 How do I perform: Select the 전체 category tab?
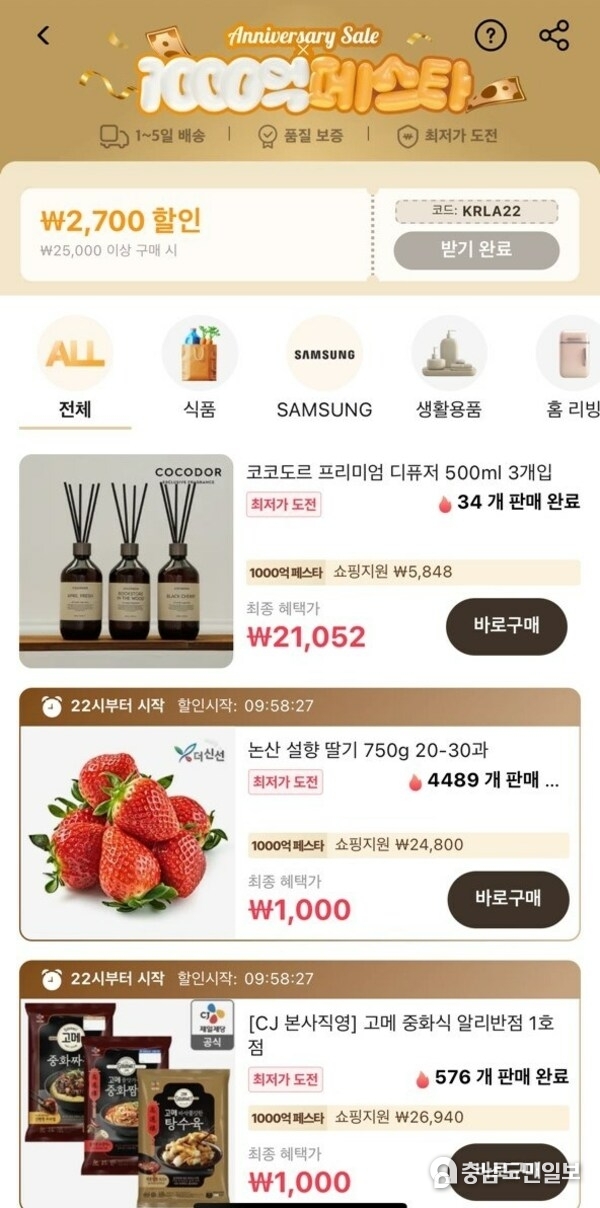75,368
